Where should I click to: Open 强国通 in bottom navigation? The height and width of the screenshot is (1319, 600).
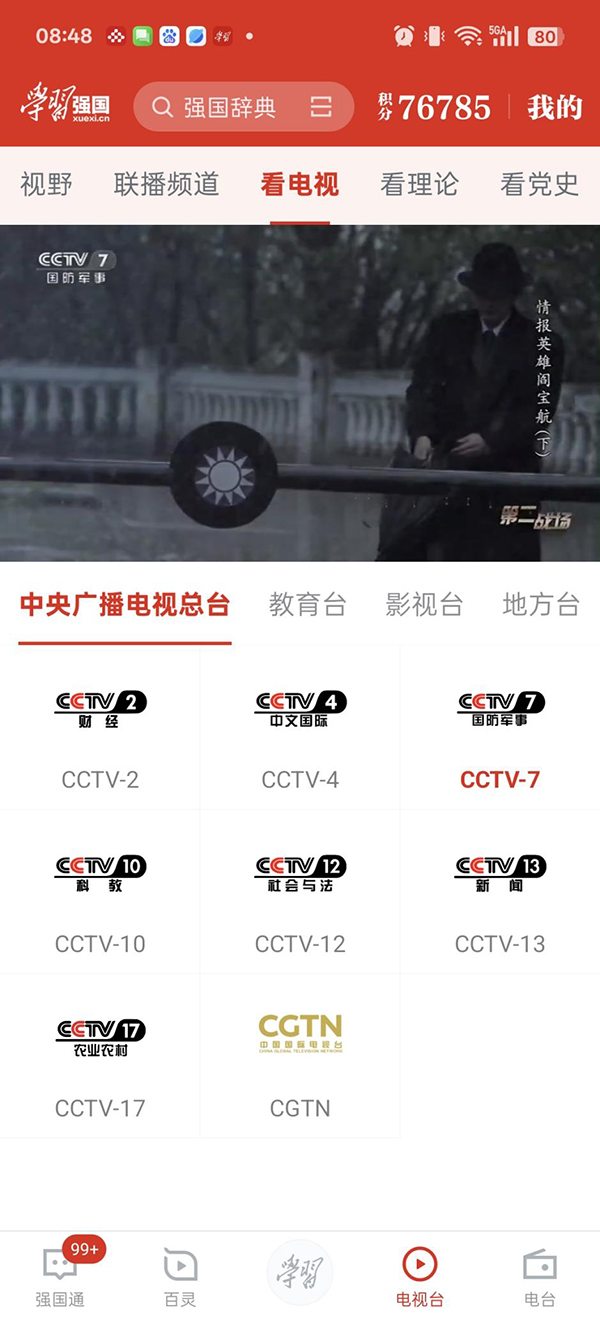(60, 1275)
